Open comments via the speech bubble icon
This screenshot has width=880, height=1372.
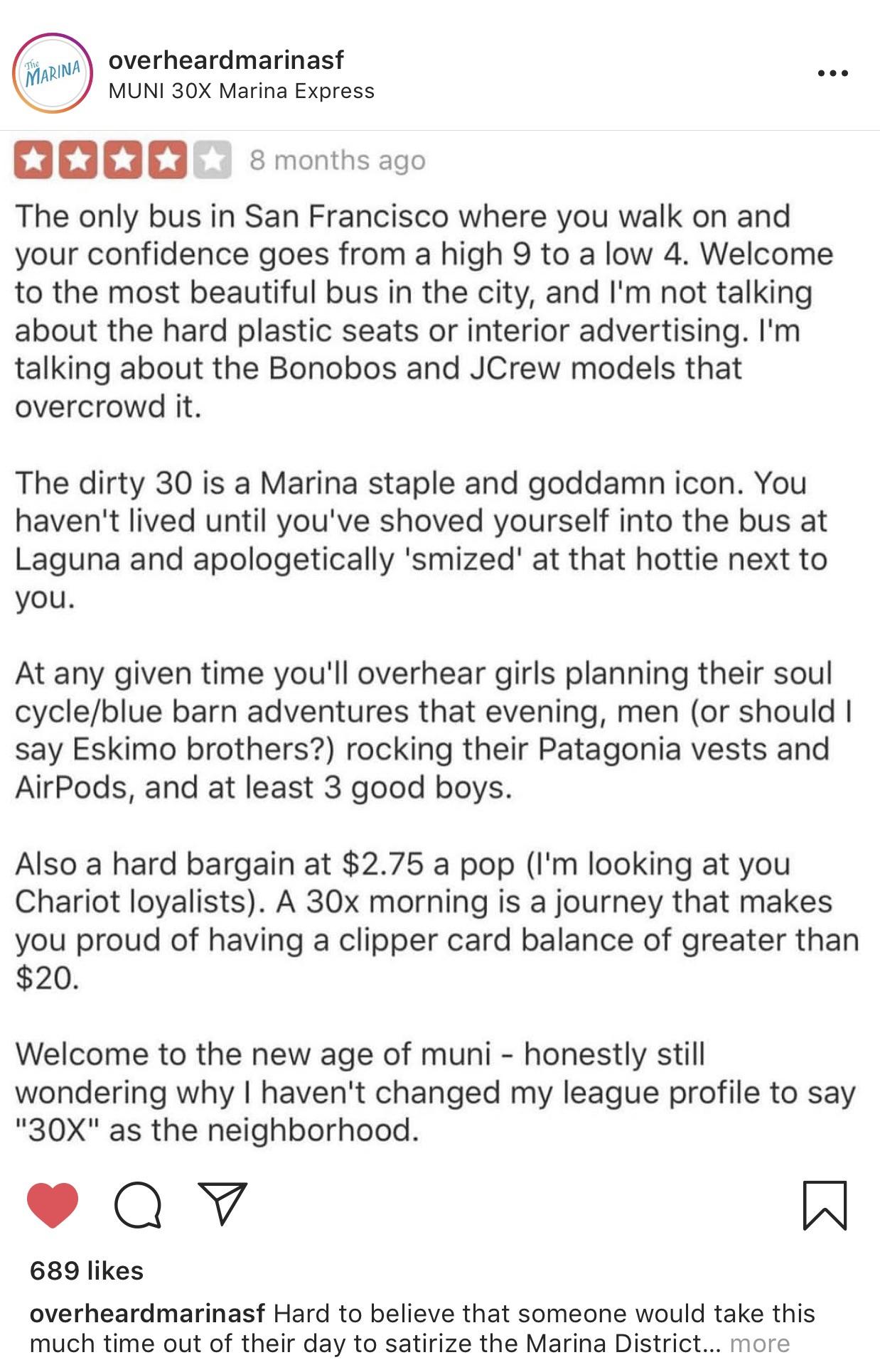[x=138, y=1205]
